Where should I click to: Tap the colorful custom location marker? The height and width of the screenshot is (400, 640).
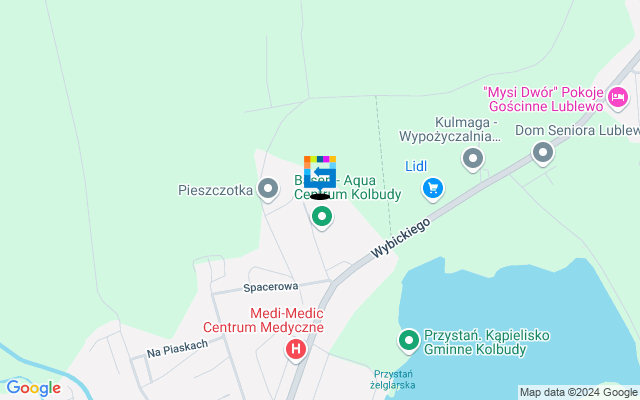click(x=320, y=173)
